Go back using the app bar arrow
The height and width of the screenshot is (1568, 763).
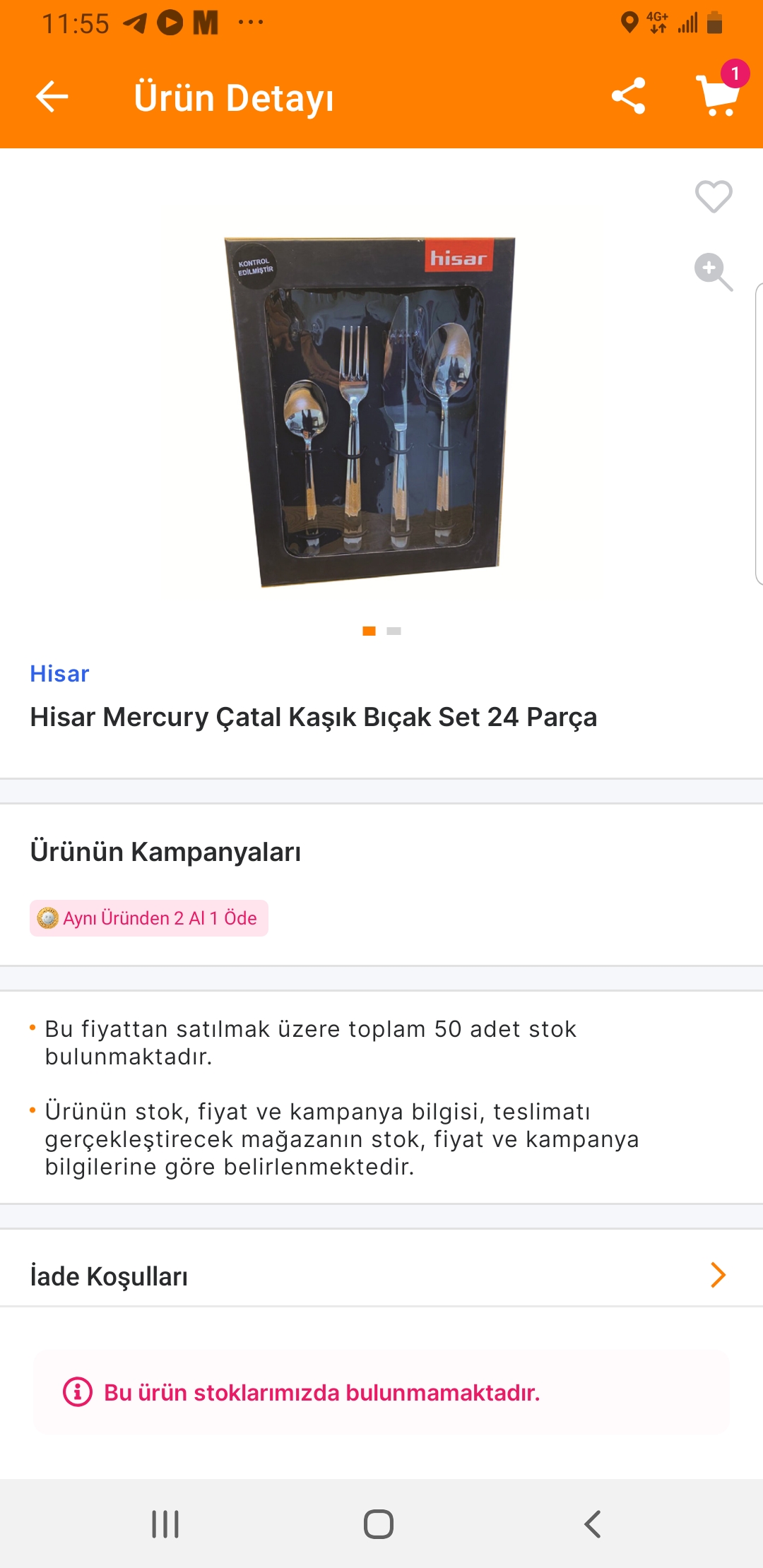tap(52, 97)
